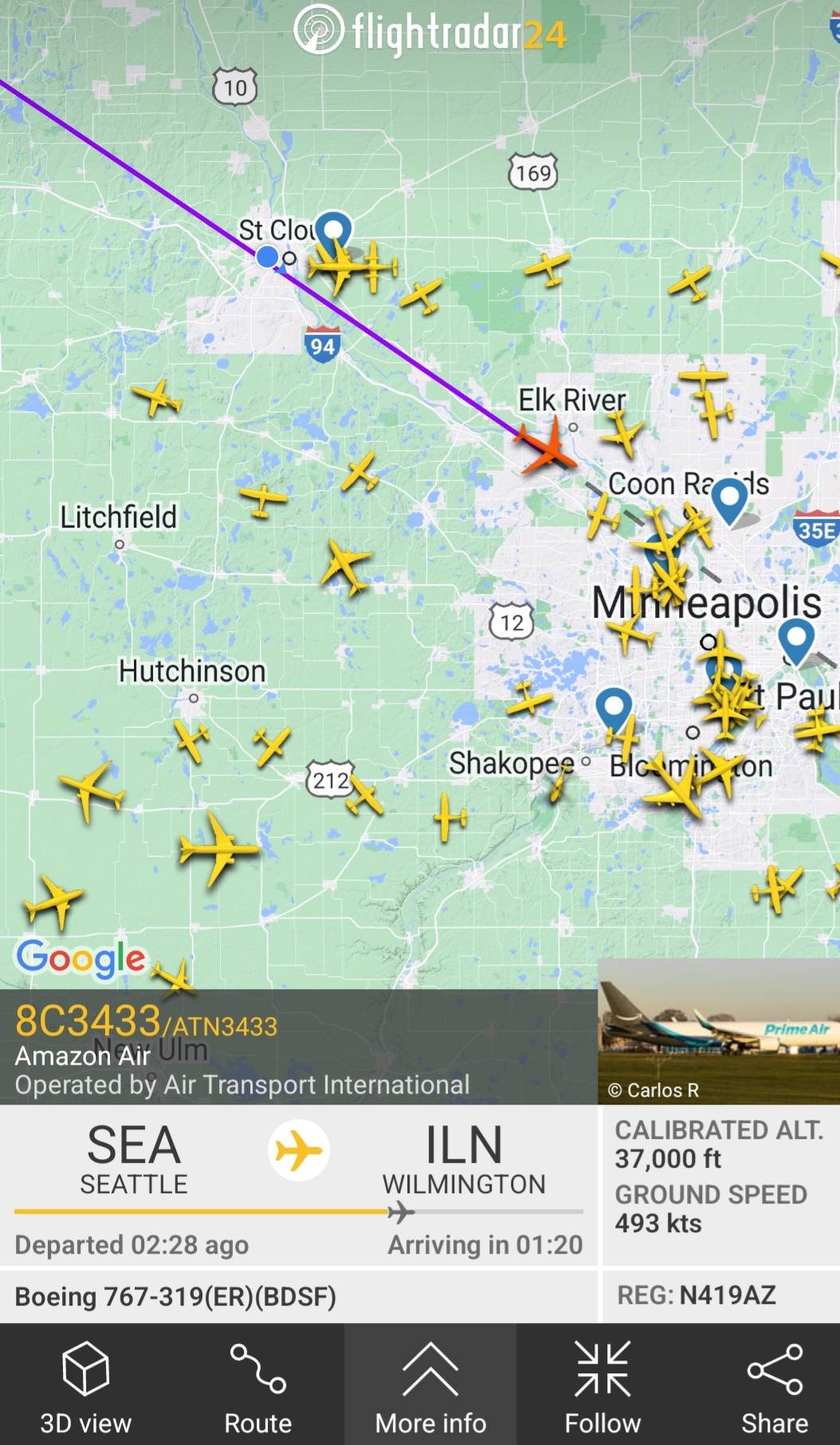Open the 8C3433 flight header
The image size is (840, 1445).
(x=147, y=1022)
